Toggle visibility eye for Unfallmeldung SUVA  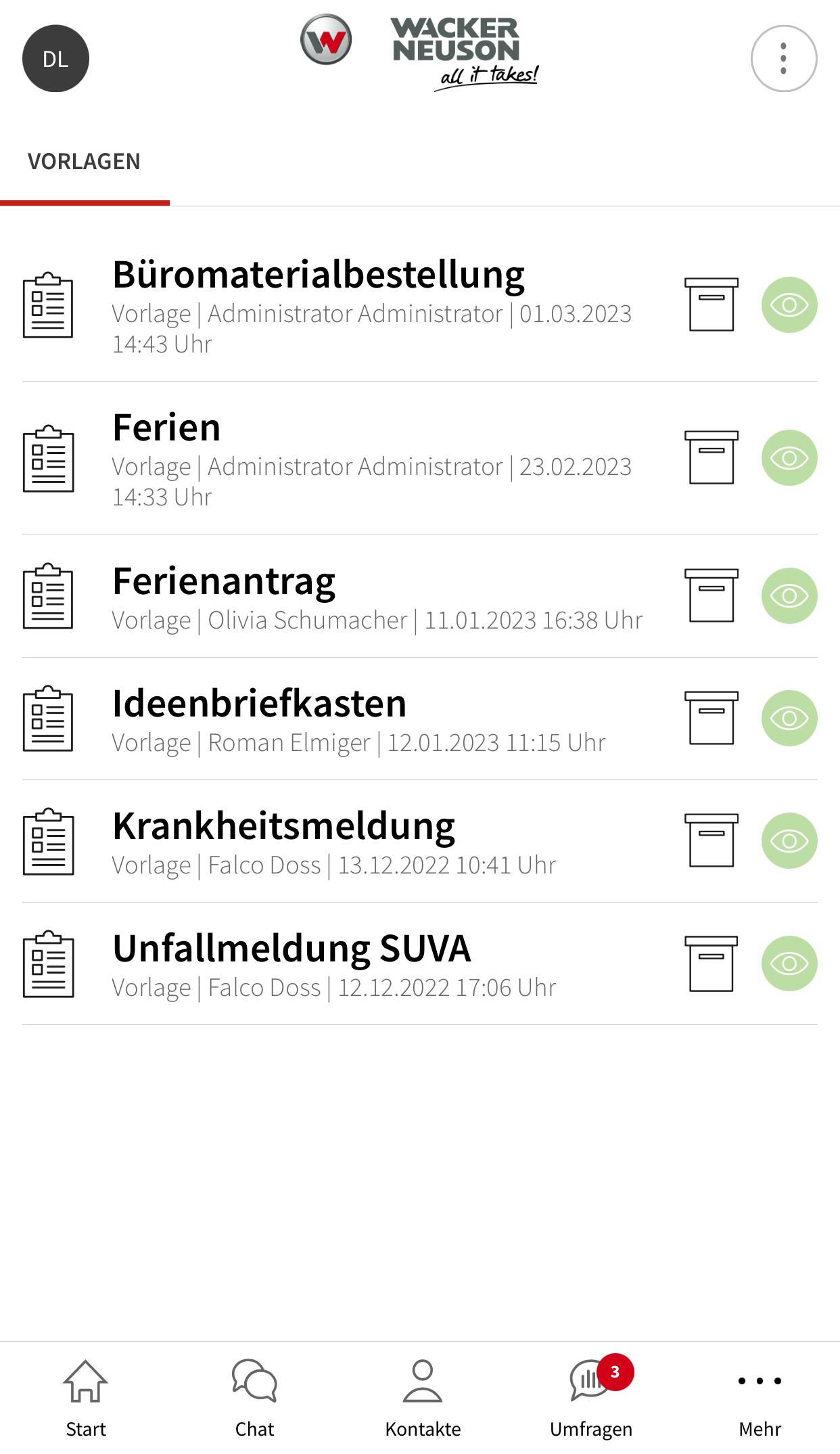(789, 963)
